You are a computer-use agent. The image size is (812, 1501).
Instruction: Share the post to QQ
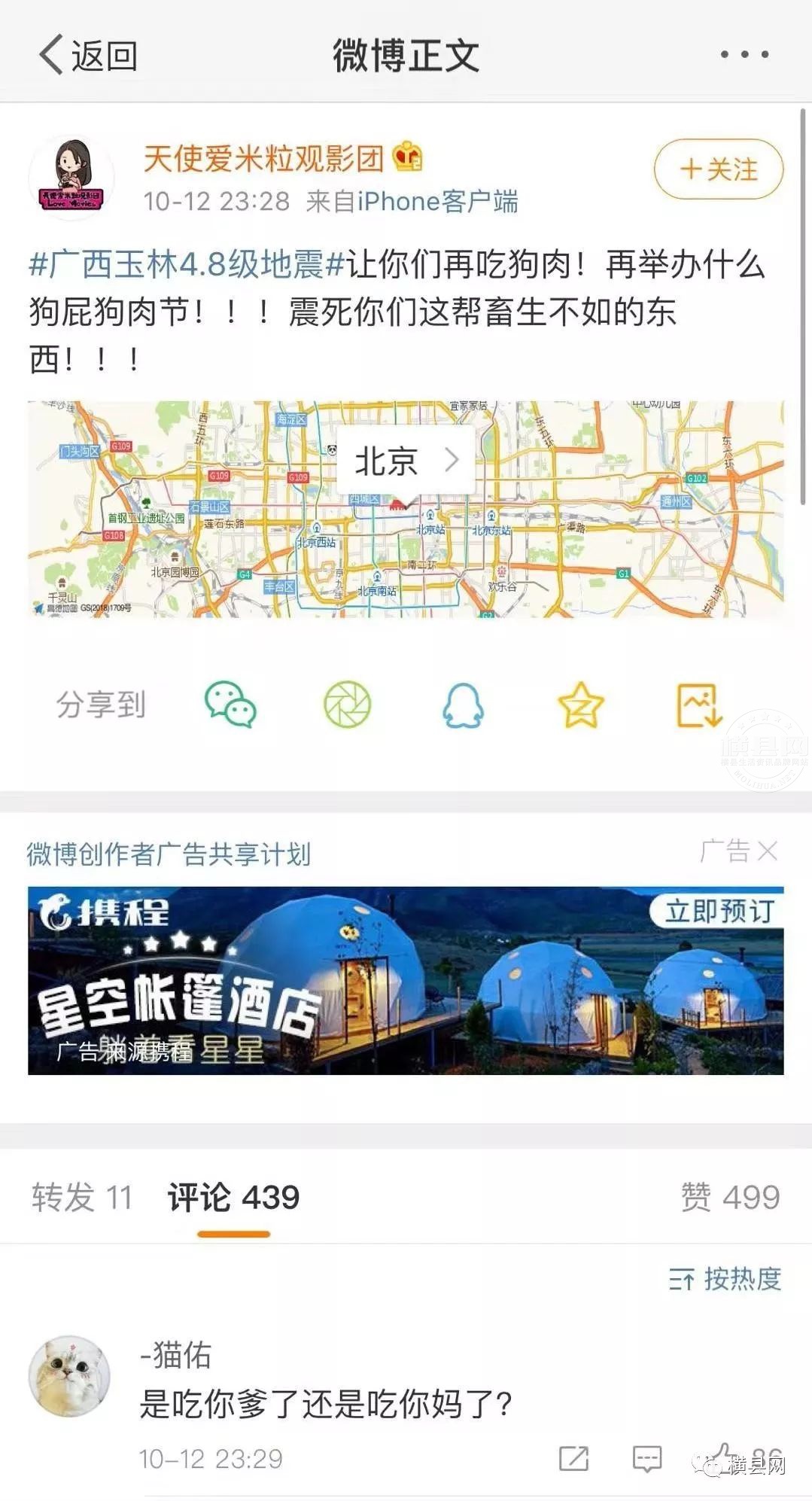tap(462, 705)
